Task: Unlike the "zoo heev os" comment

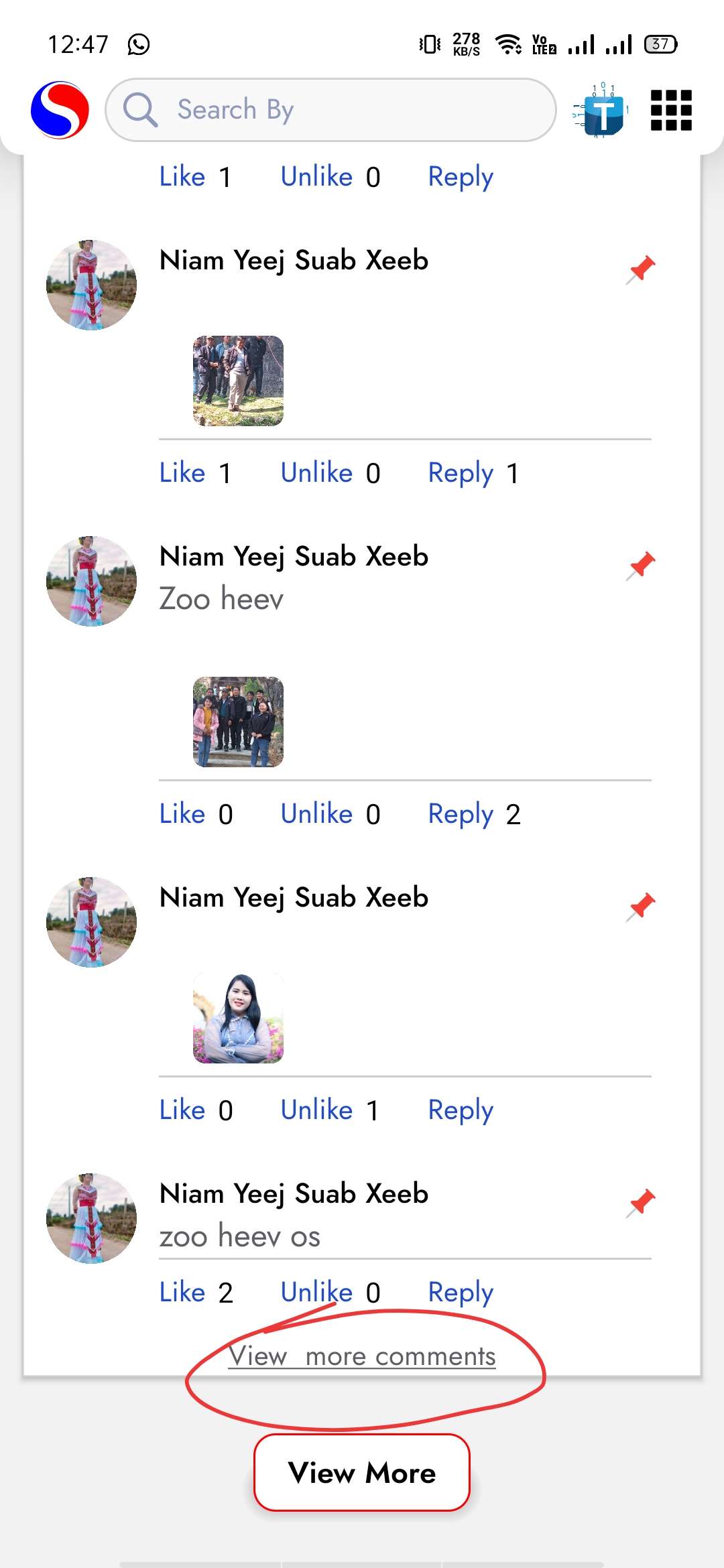Action: [316, 1292]
